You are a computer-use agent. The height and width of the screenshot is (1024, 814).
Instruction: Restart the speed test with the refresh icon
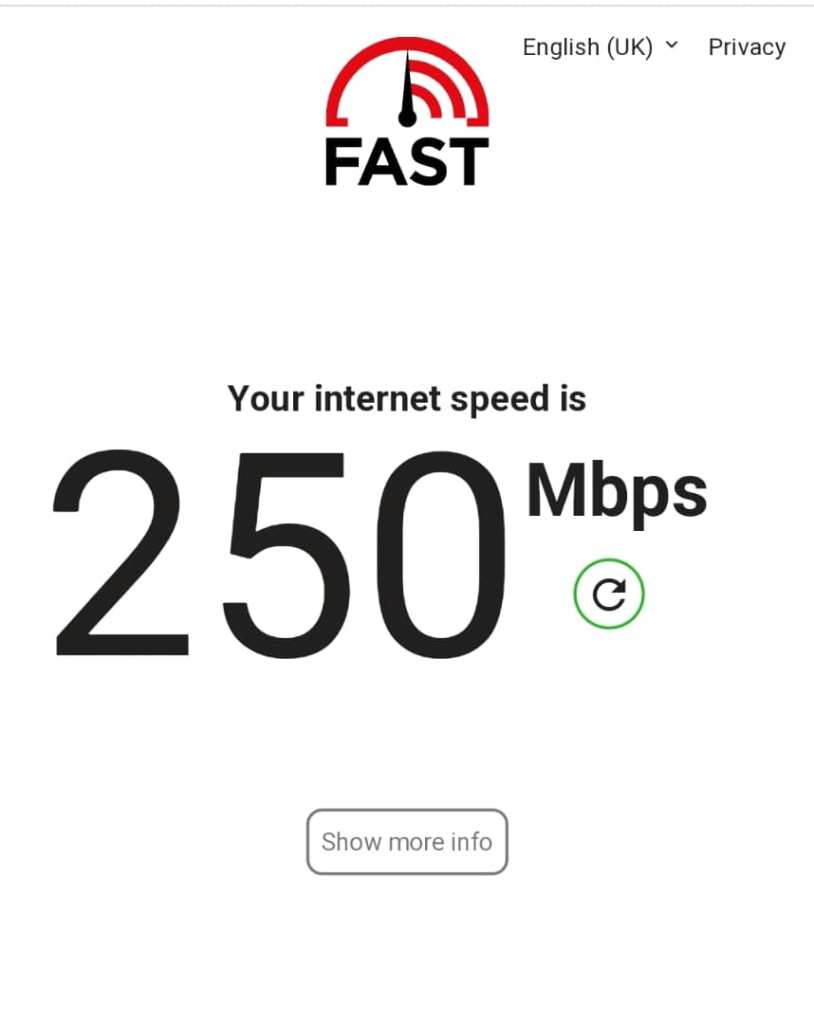(x=608, y=594)
